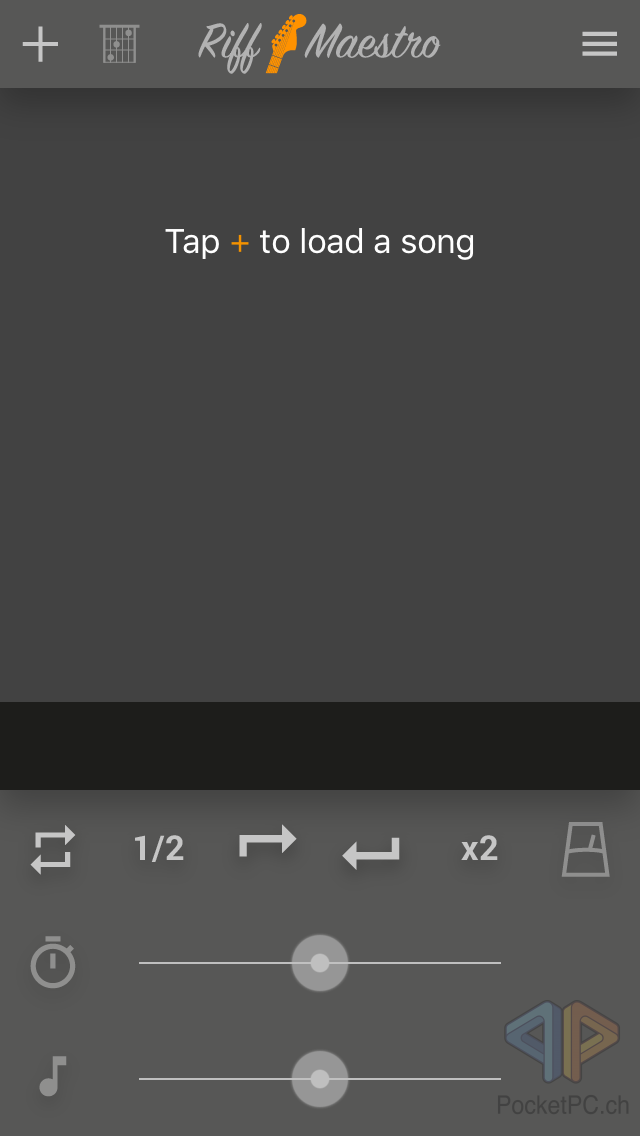Tap the return arrow loop control

pyautogui.click(x=371, y=852)
